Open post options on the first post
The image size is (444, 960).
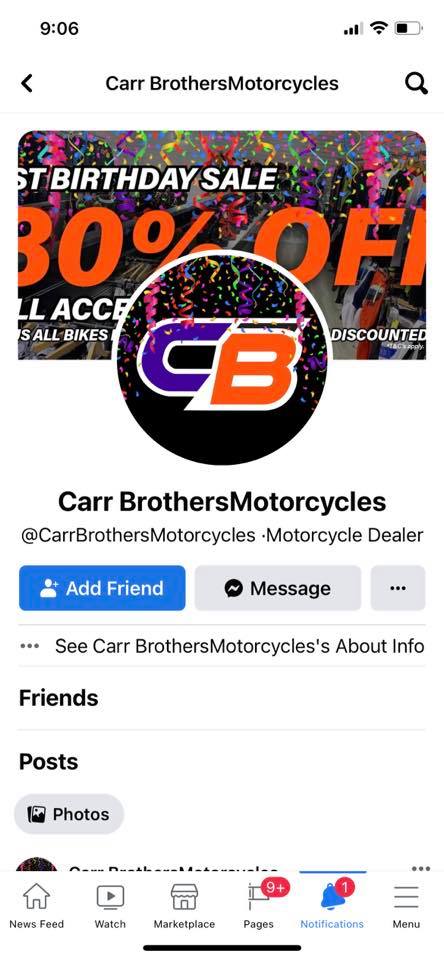pos(421,868)
